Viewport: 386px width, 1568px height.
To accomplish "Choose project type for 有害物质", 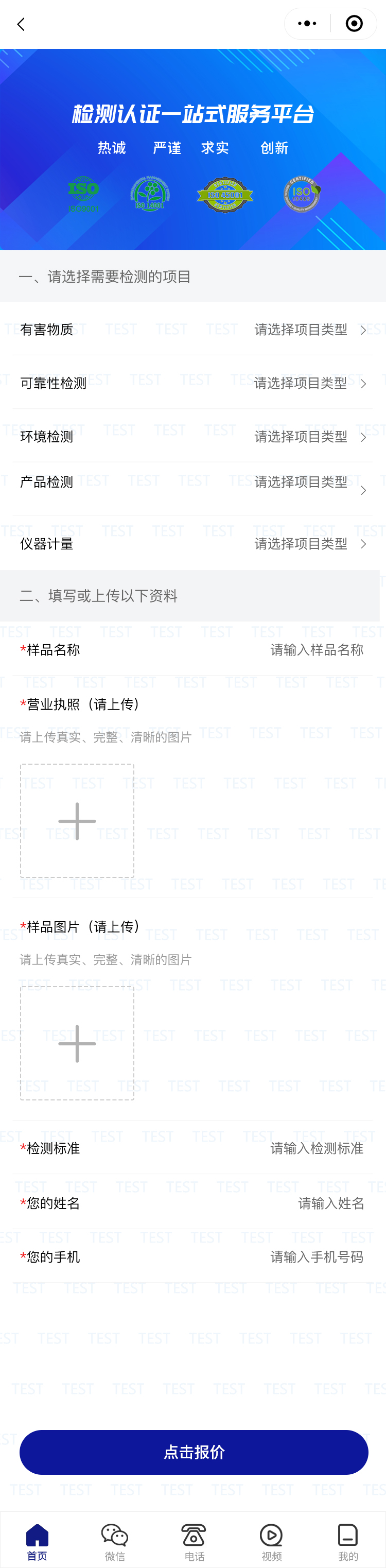I will [x=309, y=330].
